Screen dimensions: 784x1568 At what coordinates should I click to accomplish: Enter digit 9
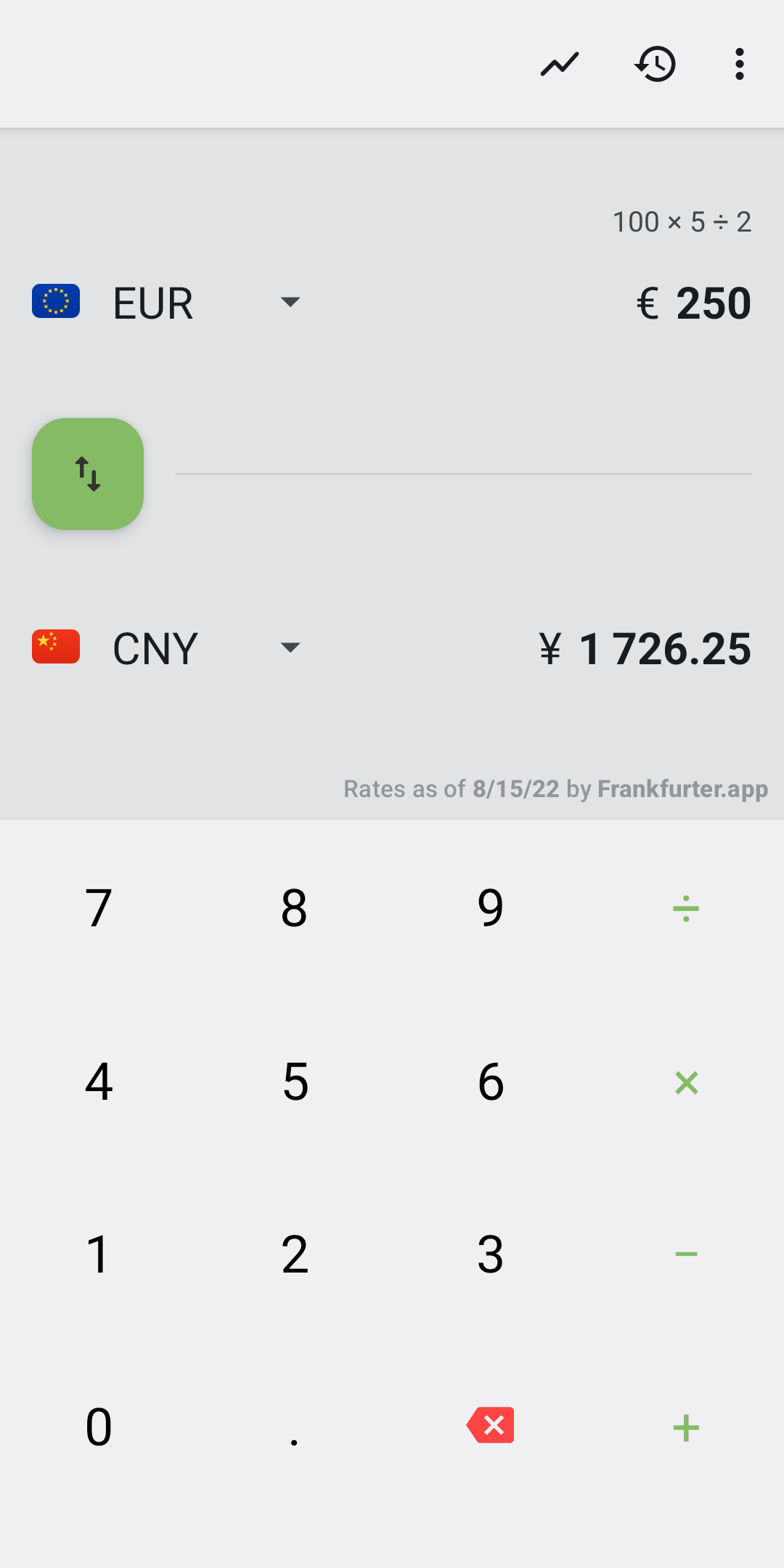coord(490,907)
